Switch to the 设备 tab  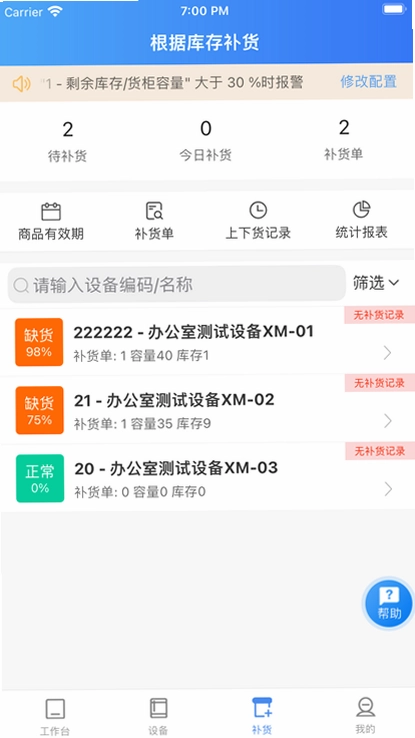click(158, 716)
